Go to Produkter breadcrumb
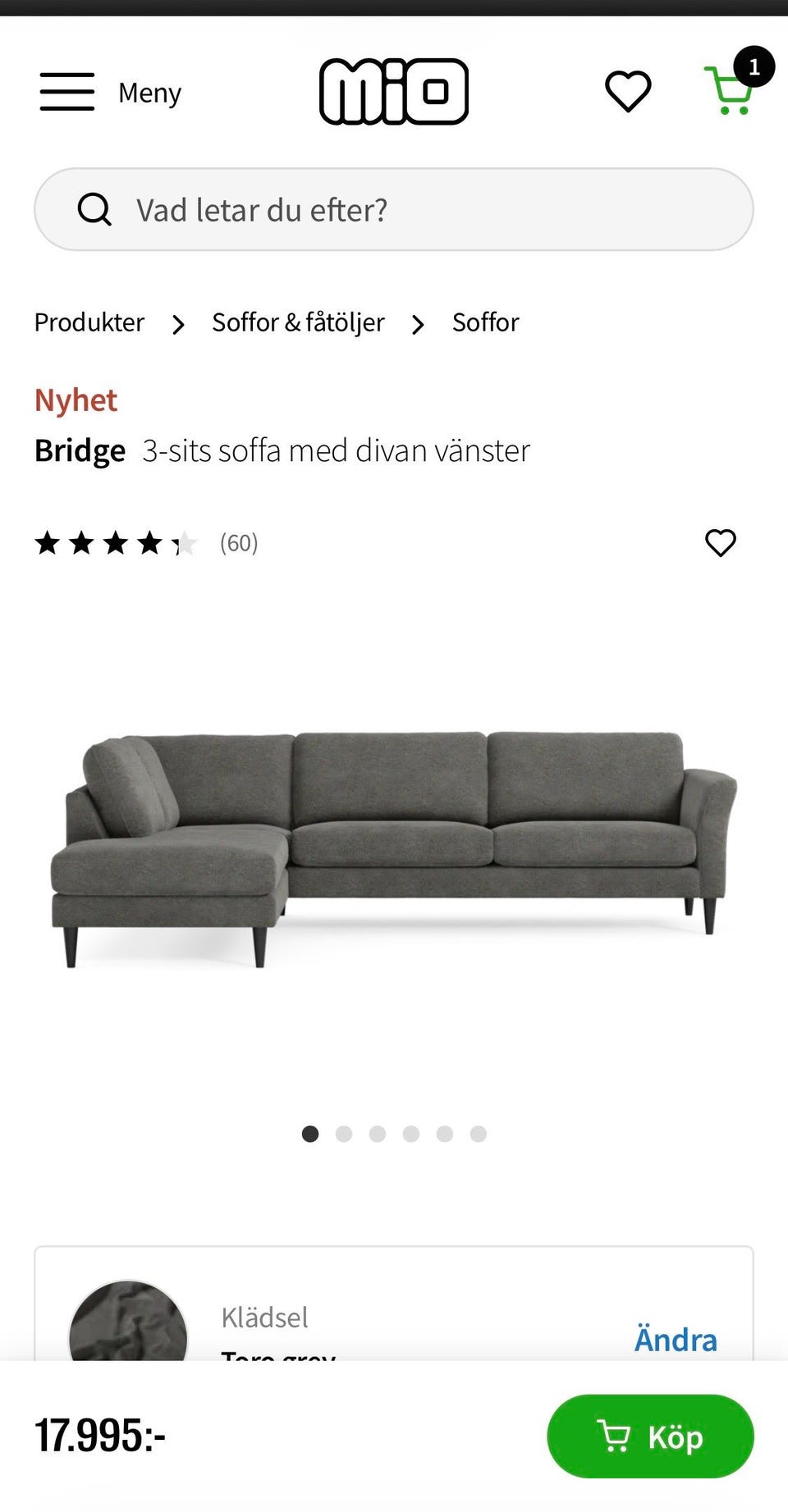This screenshot has height=1512, width=788. coord(89,322)
